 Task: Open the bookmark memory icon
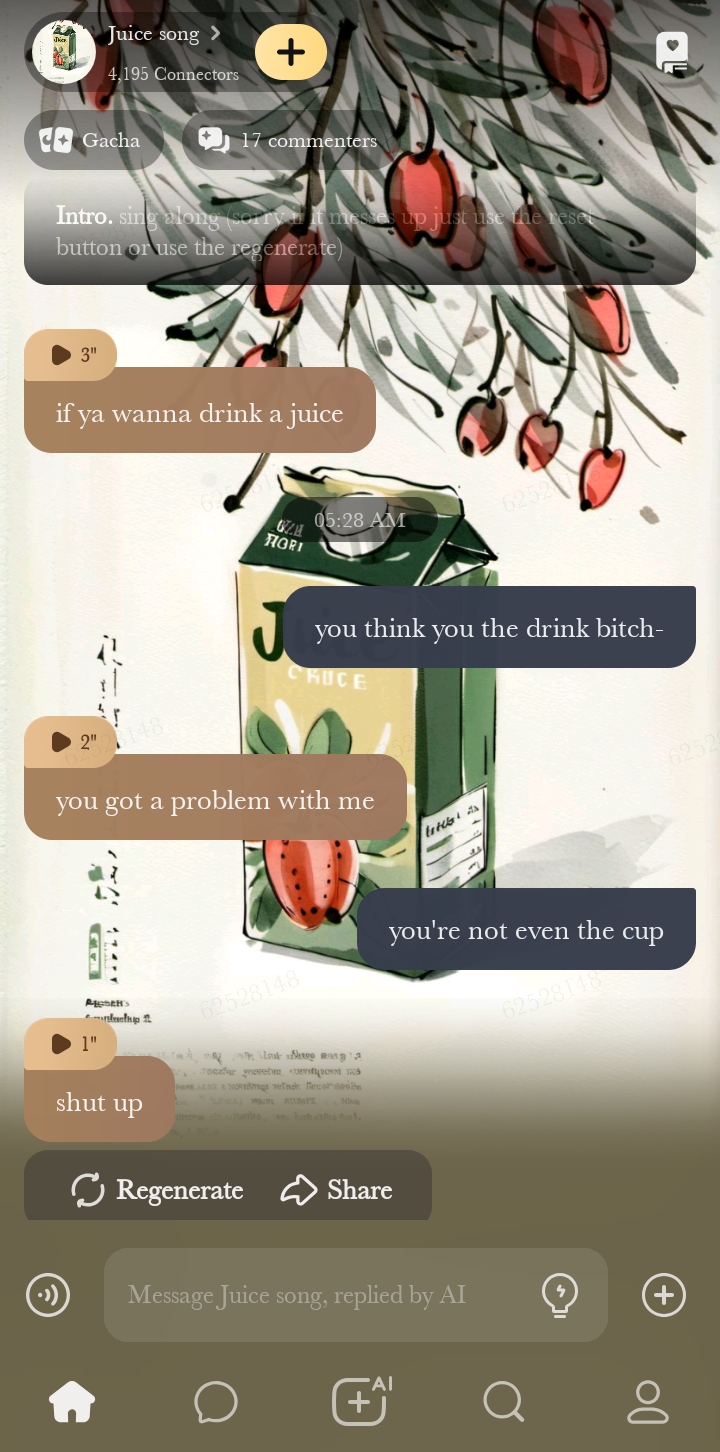pos(672,52)
